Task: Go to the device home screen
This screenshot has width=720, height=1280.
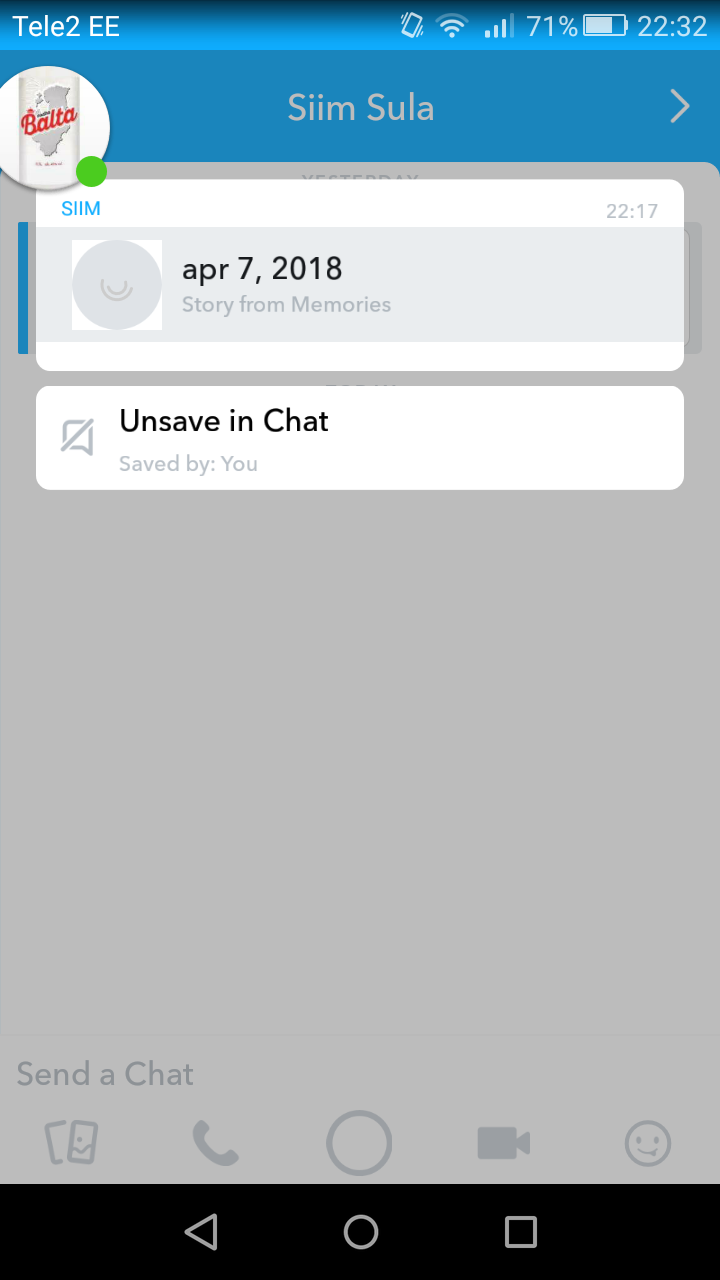Action: (360, 1232)
